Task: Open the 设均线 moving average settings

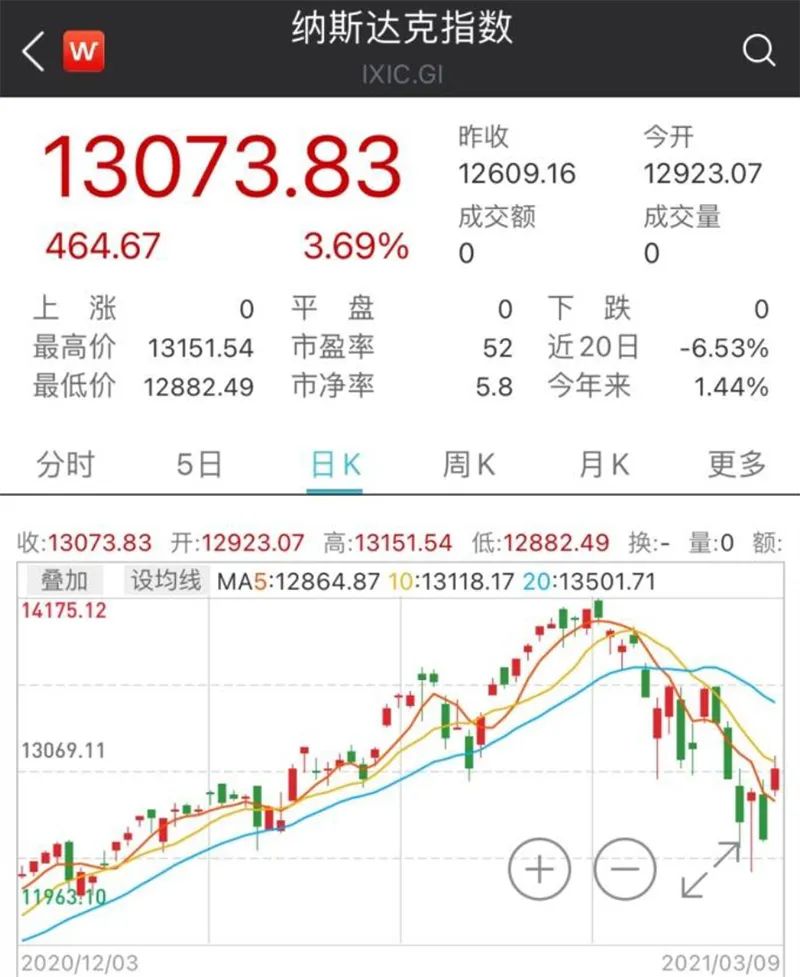Action: 164,580
